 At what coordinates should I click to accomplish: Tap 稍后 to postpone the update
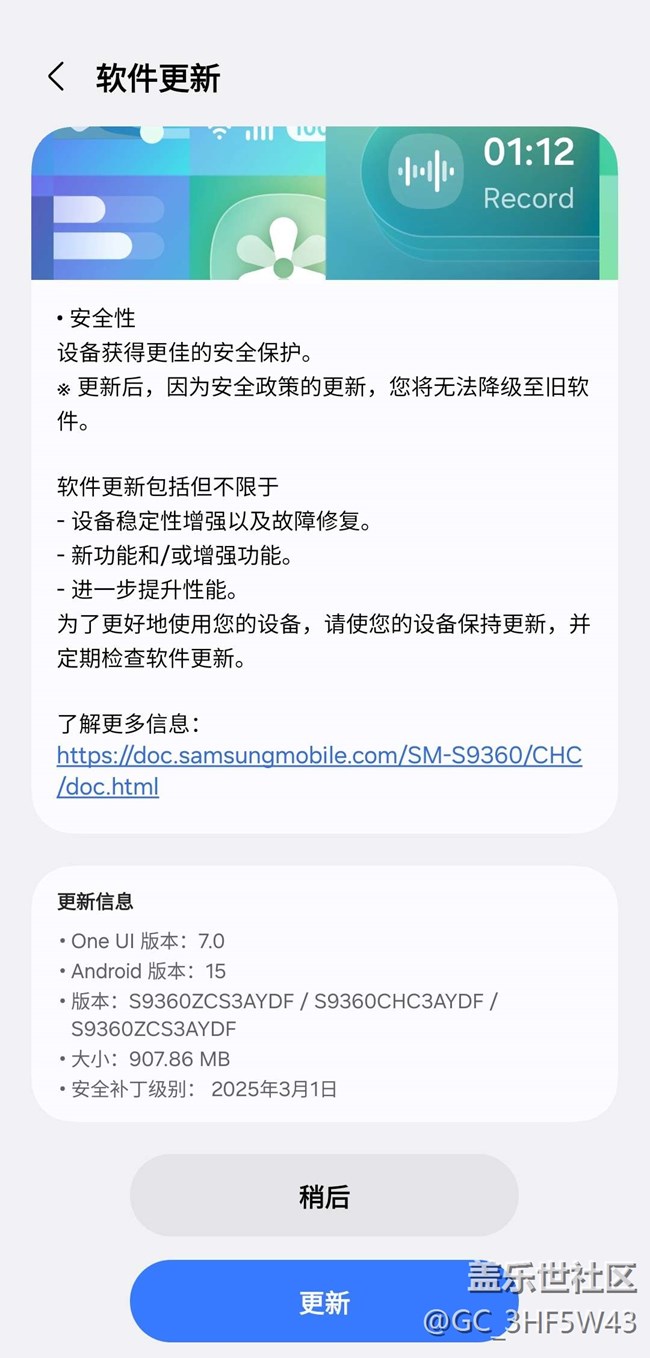(x=324, y=1196)
